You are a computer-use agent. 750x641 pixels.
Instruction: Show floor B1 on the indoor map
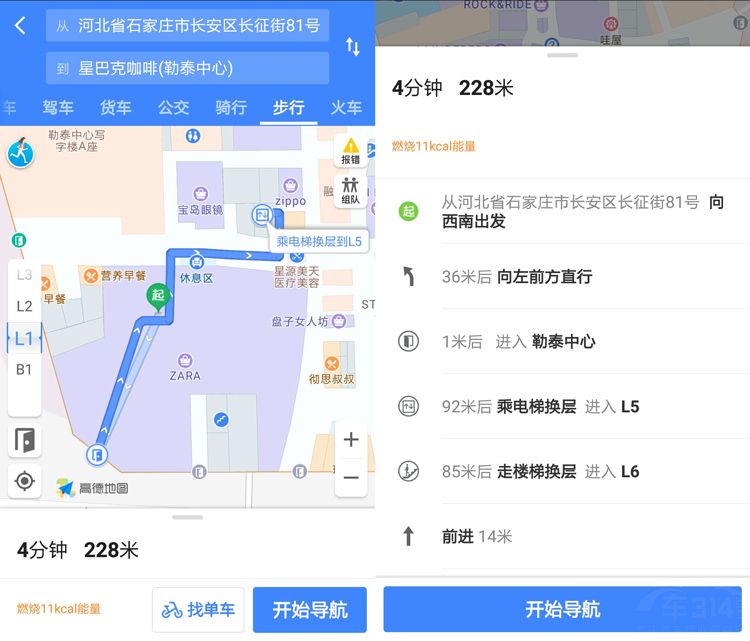pos(24,369)
